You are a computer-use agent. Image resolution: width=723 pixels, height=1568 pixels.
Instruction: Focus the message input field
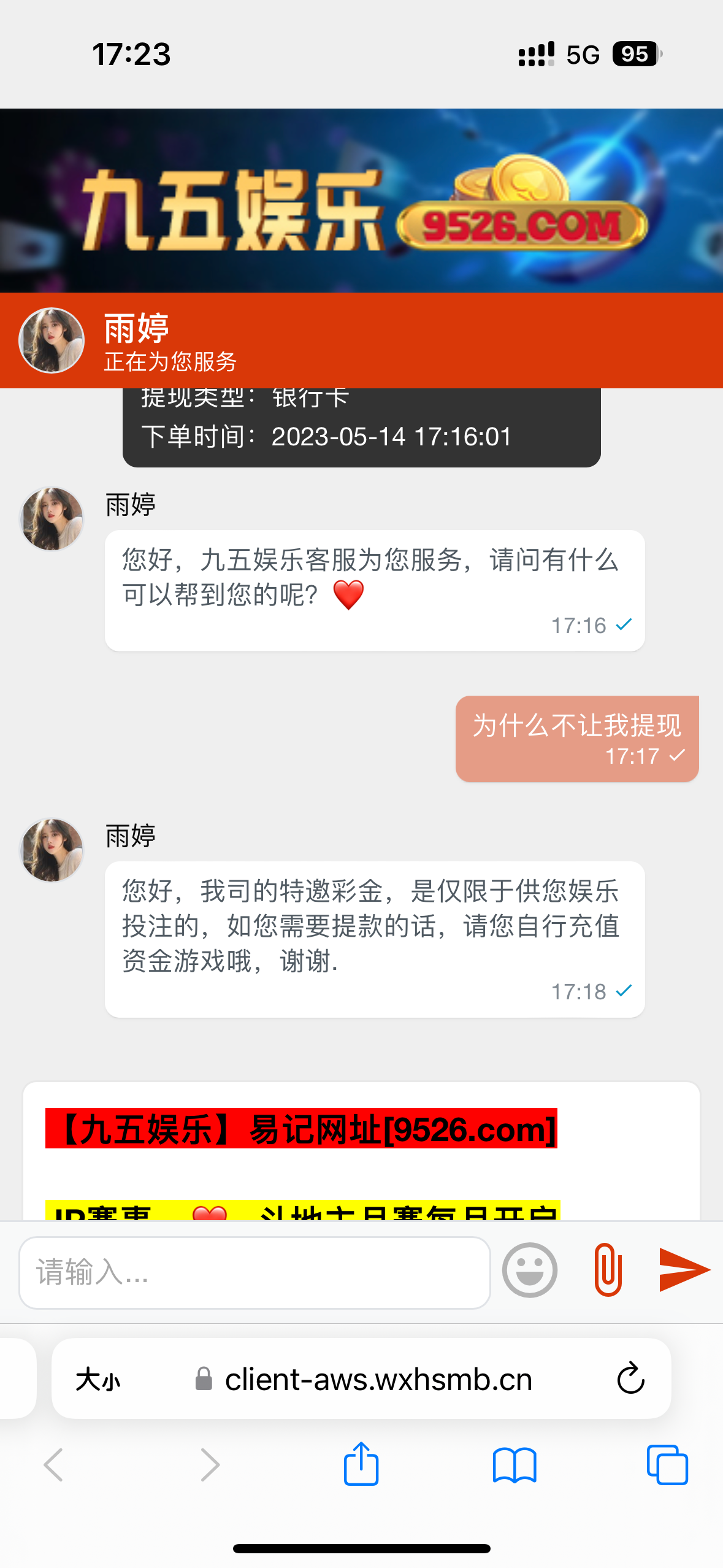(254, 1272)
